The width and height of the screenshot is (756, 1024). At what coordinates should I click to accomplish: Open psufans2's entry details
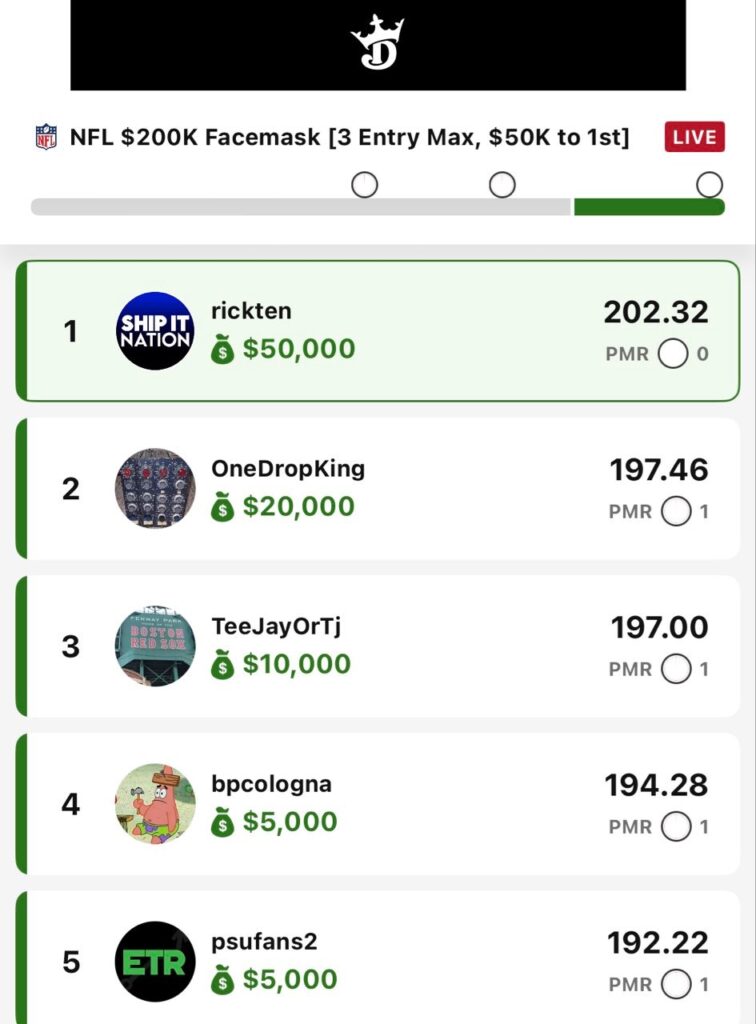point(378,960)
